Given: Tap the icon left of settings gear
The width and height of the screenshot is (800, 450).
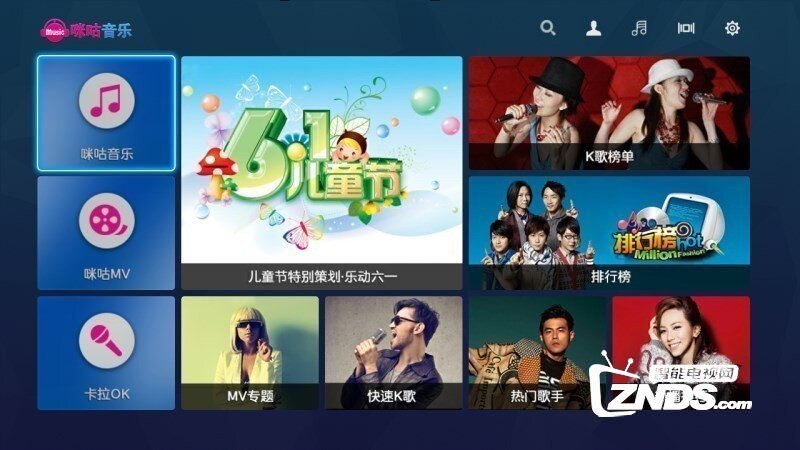Looking at the screenshot, I should (686, 28).
